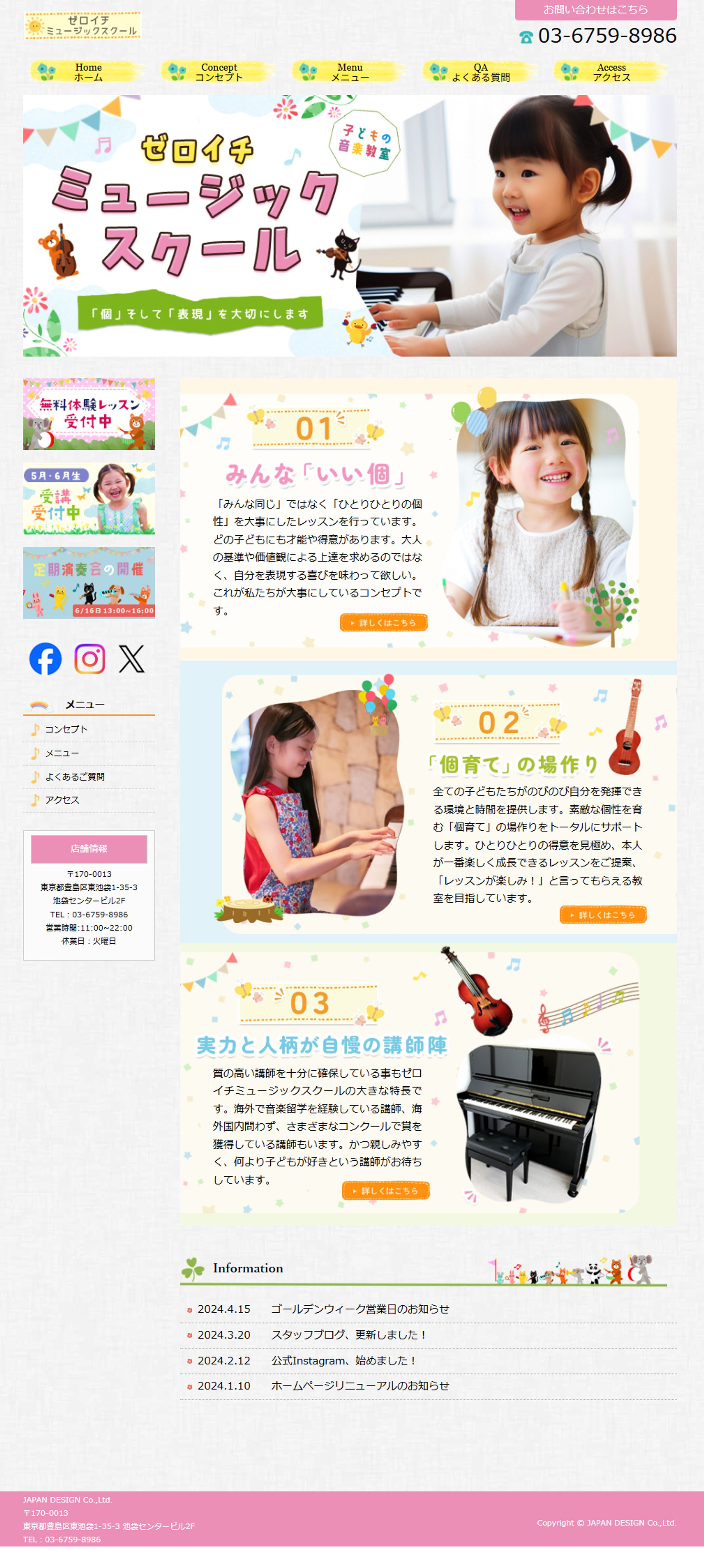Open the 無料体験レッスン受付中 banner
Screen dimensions: 704x1568
click(x=89, y=414)
